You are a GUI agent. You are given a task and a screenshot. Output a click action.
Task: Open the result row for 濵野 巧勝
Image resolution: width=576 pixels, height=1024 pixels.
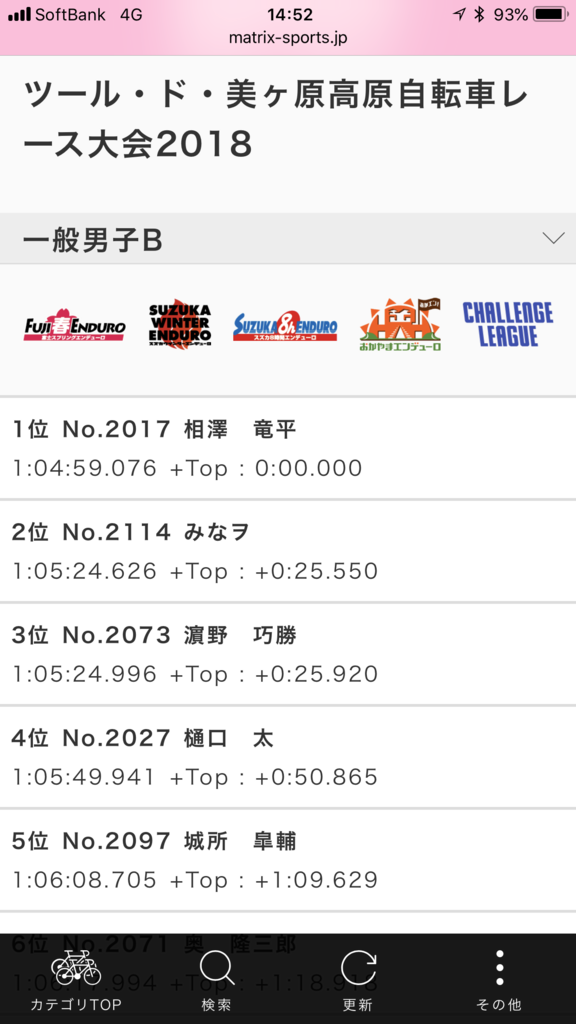(x=288, y=654)
